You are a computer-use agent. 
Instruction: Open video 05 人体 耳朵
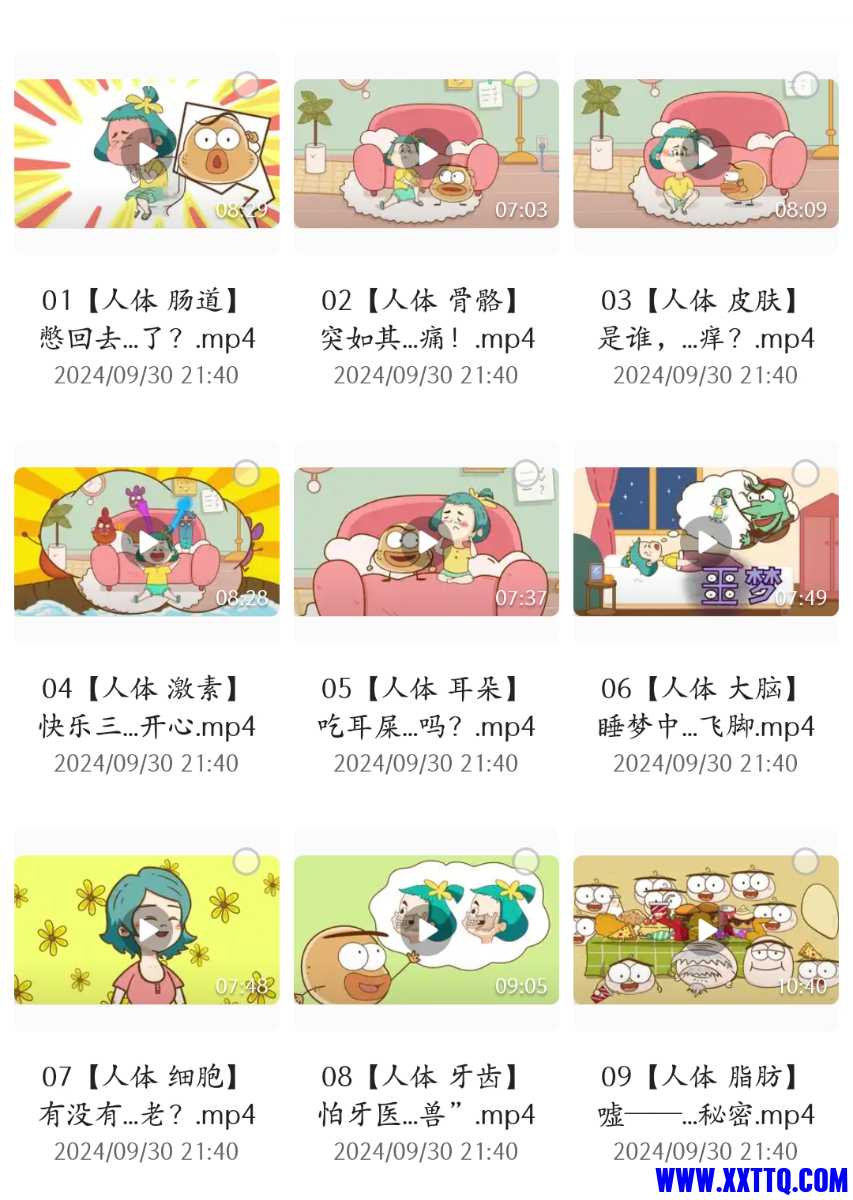pos(427,542)
